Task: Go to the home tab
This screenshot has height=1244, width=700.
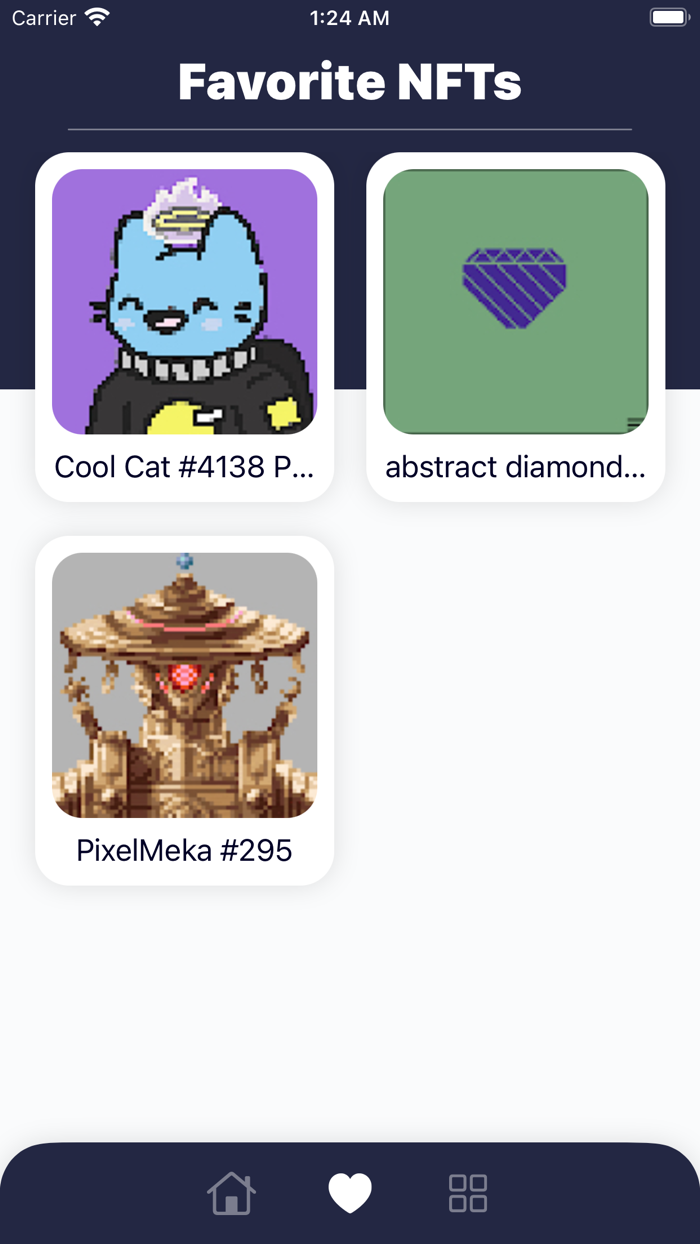Action: click(231, 1193)
